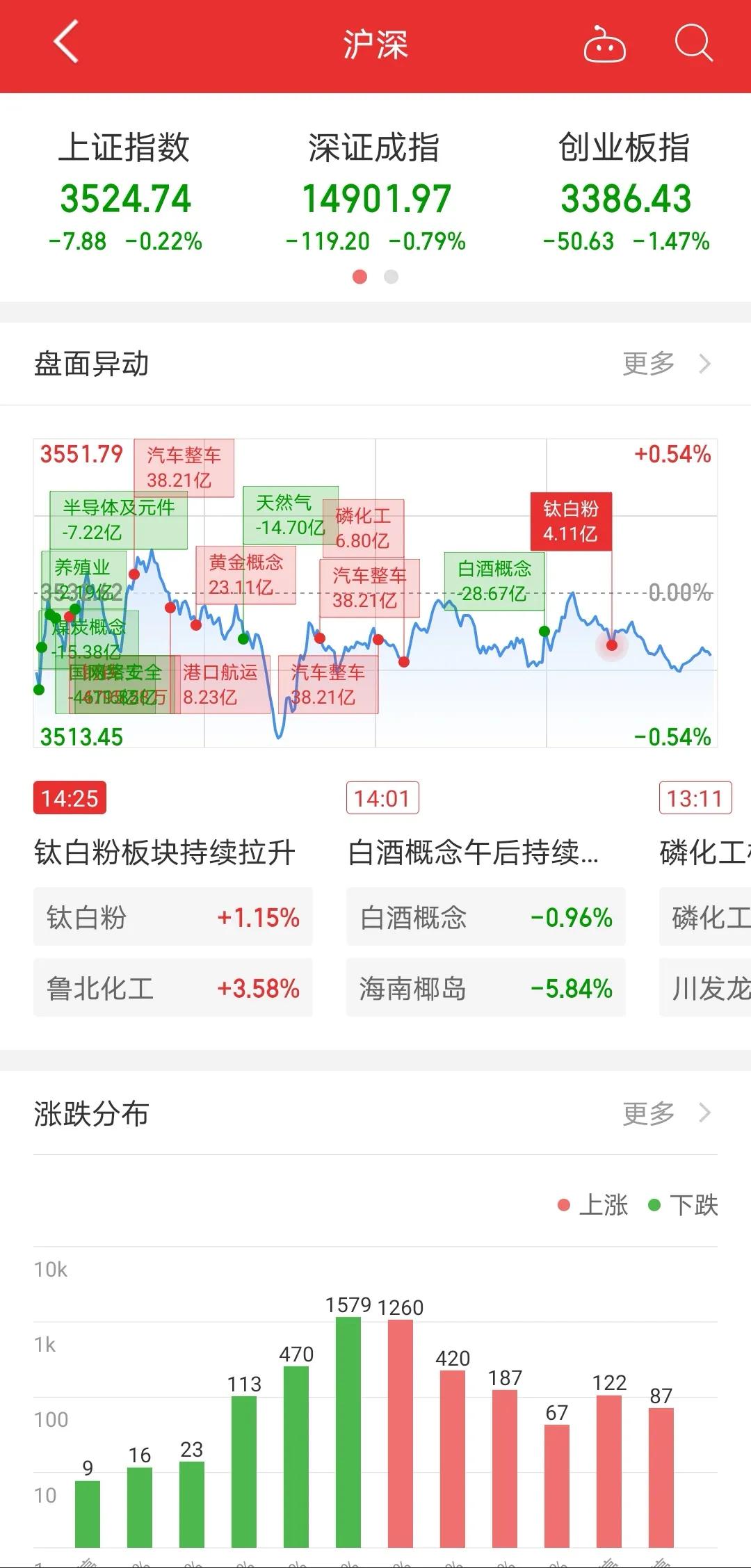Expand the chevron beside 涨跌分布 section
The height and width of the screenshot is (1568, 751).
click(x=704, y=1113)
